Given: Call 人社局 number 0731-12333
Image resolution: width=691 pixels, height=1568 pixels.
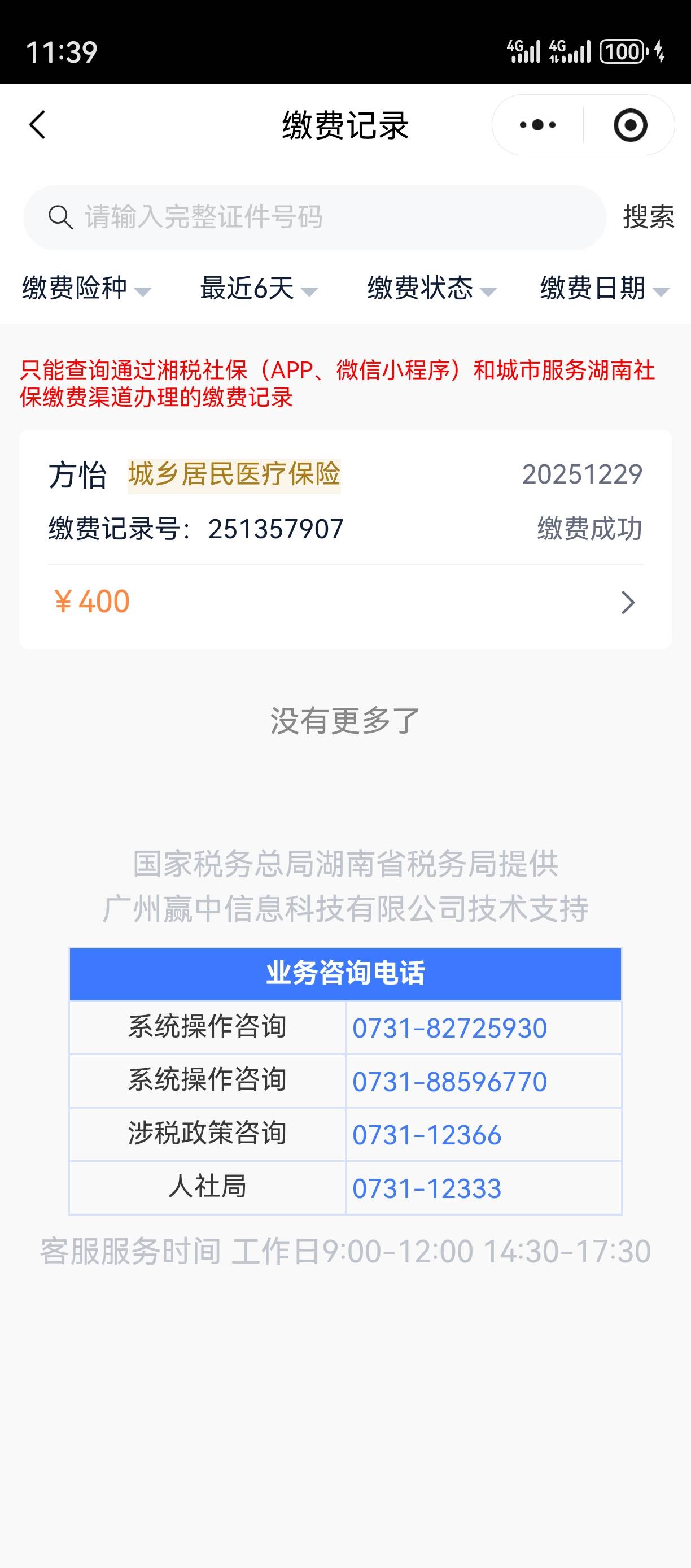Looking at the screenshot, I should click(427, 1188).
